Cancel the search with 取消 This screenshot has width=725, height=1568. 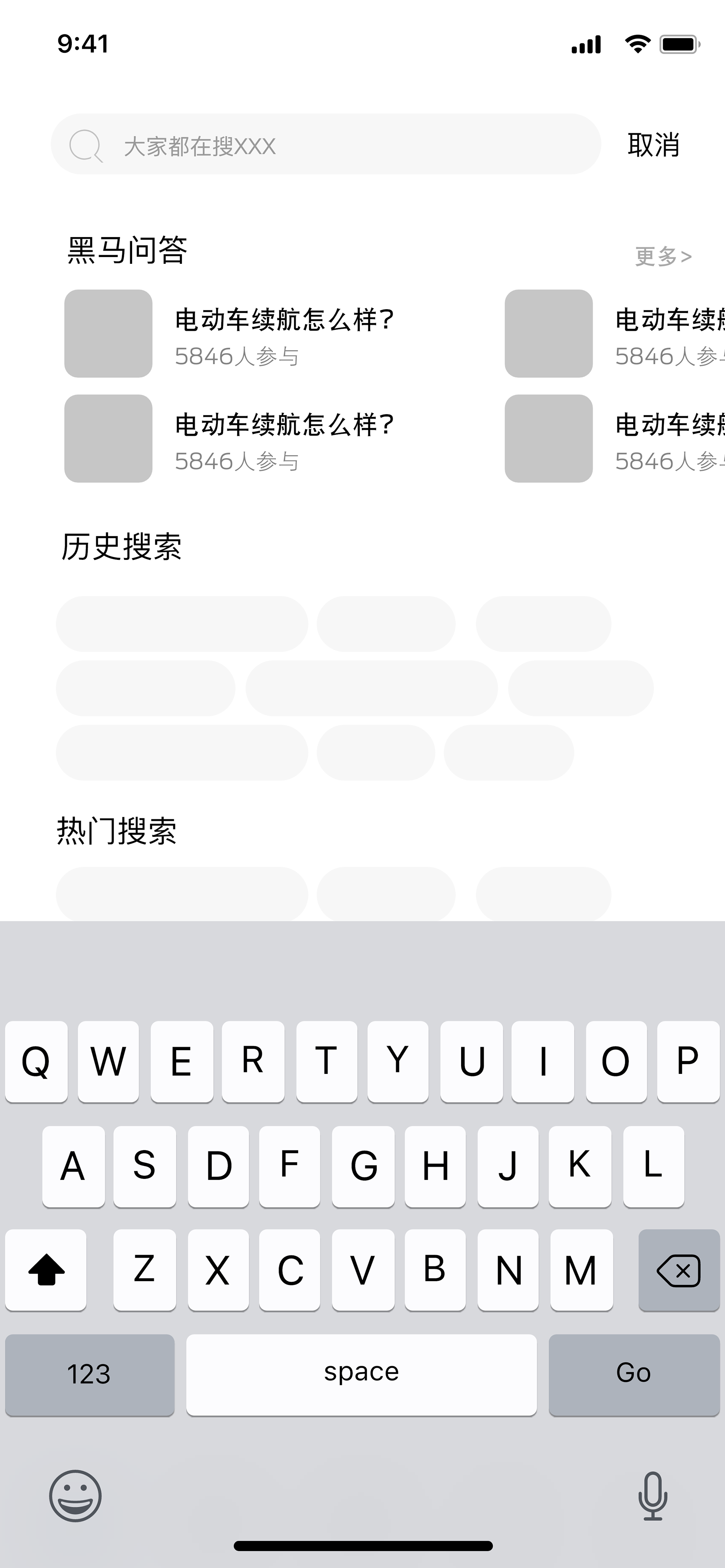tap(653, 145)
